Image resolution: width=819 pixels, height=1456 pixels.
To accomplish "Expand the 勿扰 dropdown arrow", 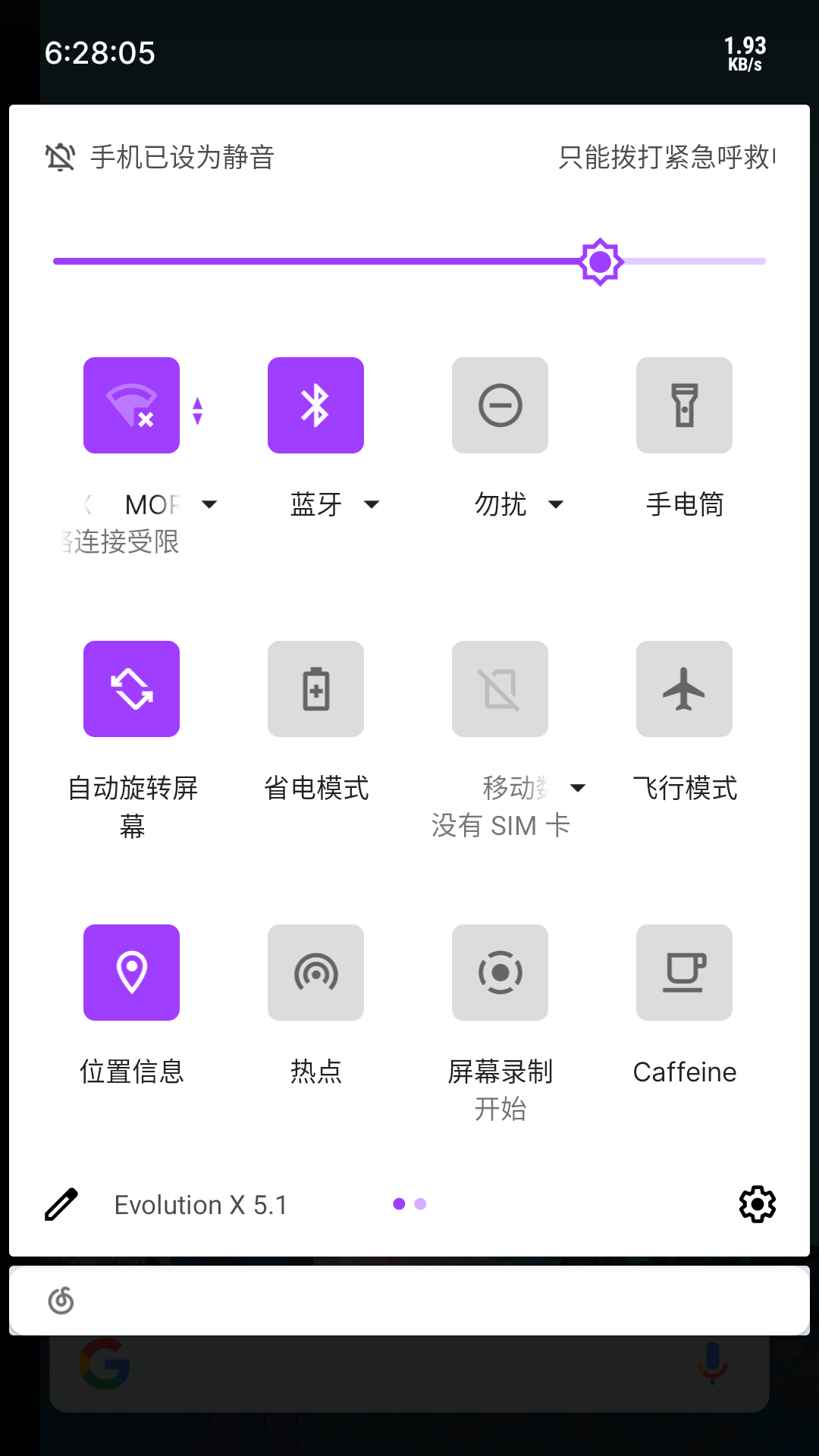I will click(x=556, y=504).
